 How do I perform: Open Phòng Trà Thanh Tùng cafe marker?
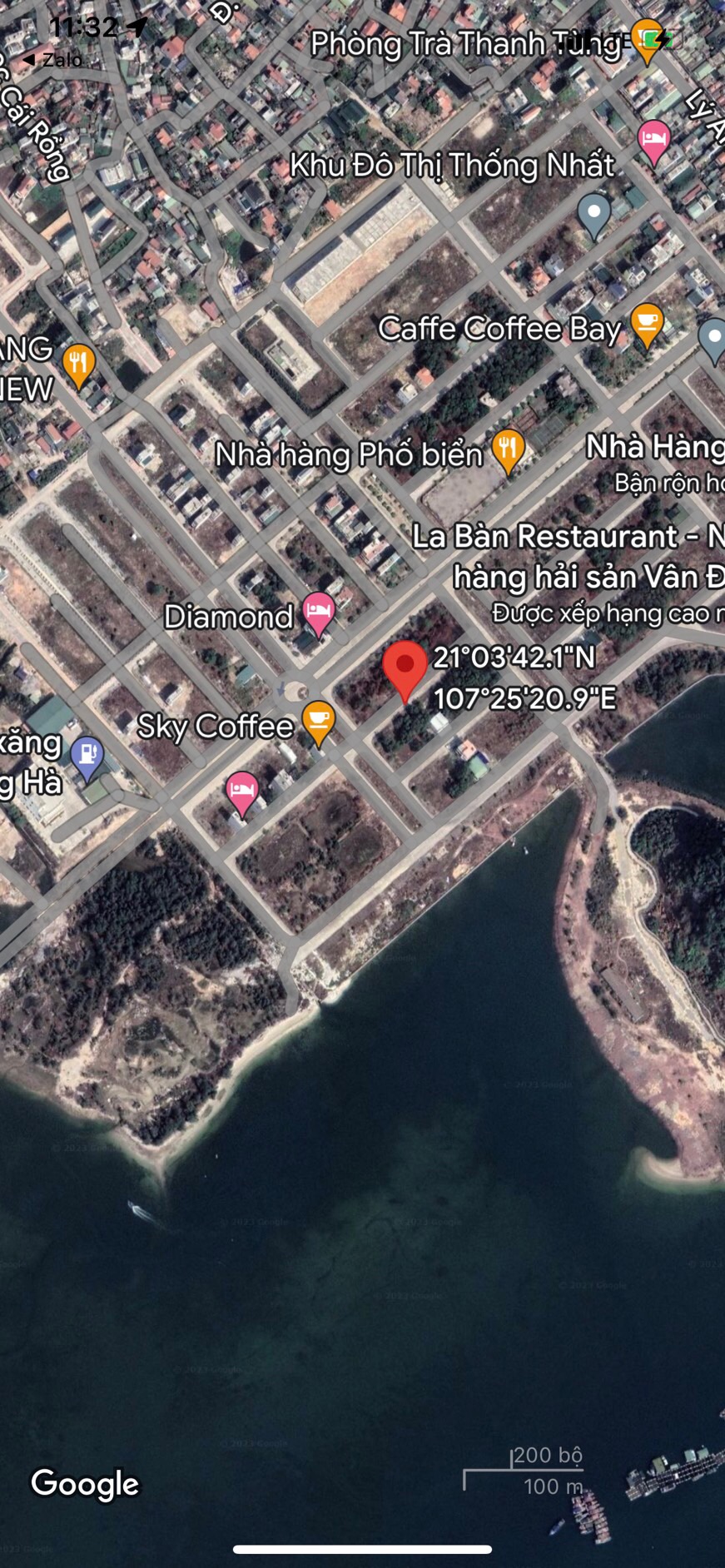[x=647, y=39]
